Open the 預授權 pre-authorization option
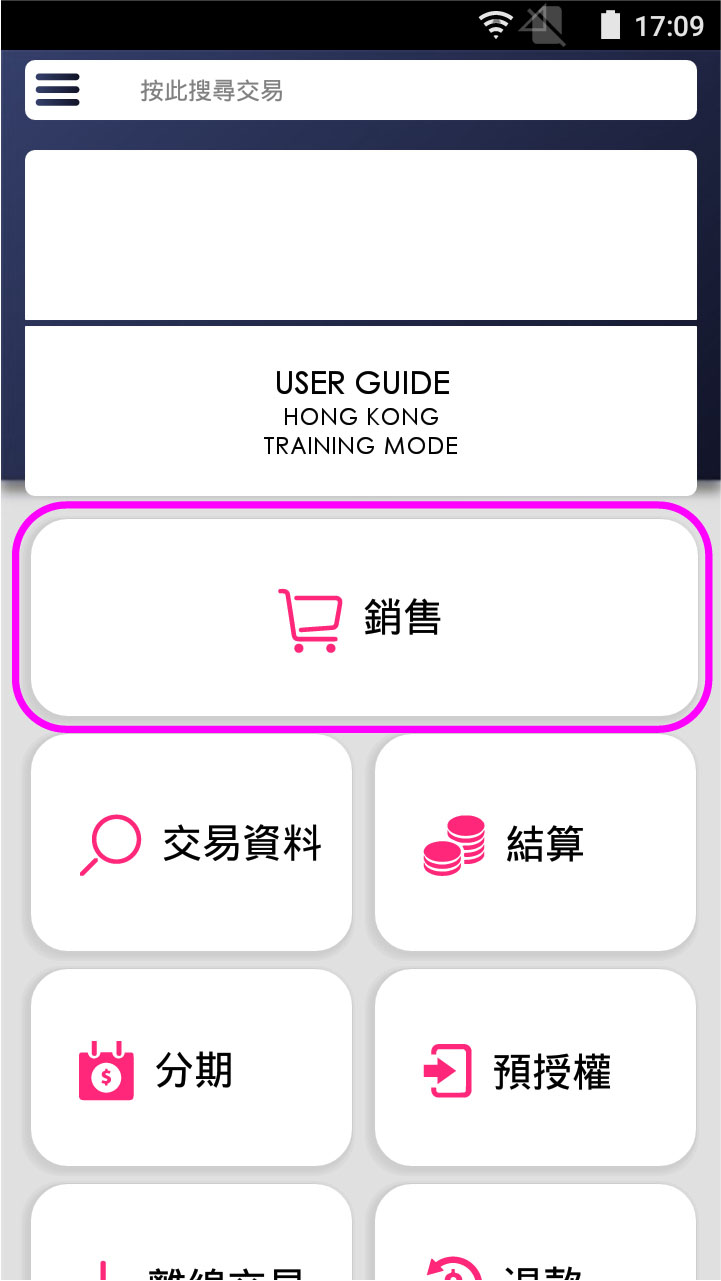The image size is (721, 1281). coord(535,1070)
